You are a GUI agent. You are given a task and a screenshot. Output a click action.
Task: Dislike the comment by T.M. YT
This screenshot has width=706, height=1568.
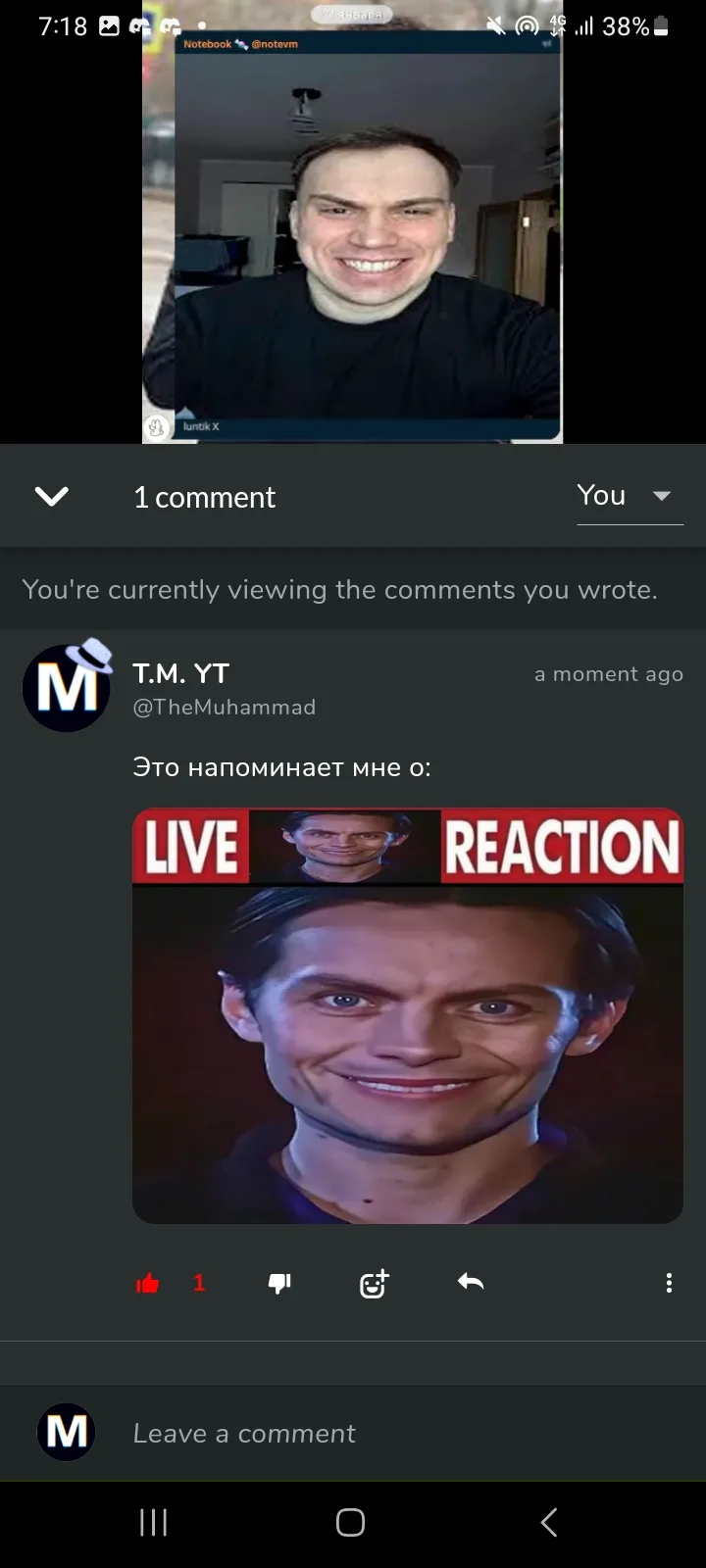tap(279, 1283)
